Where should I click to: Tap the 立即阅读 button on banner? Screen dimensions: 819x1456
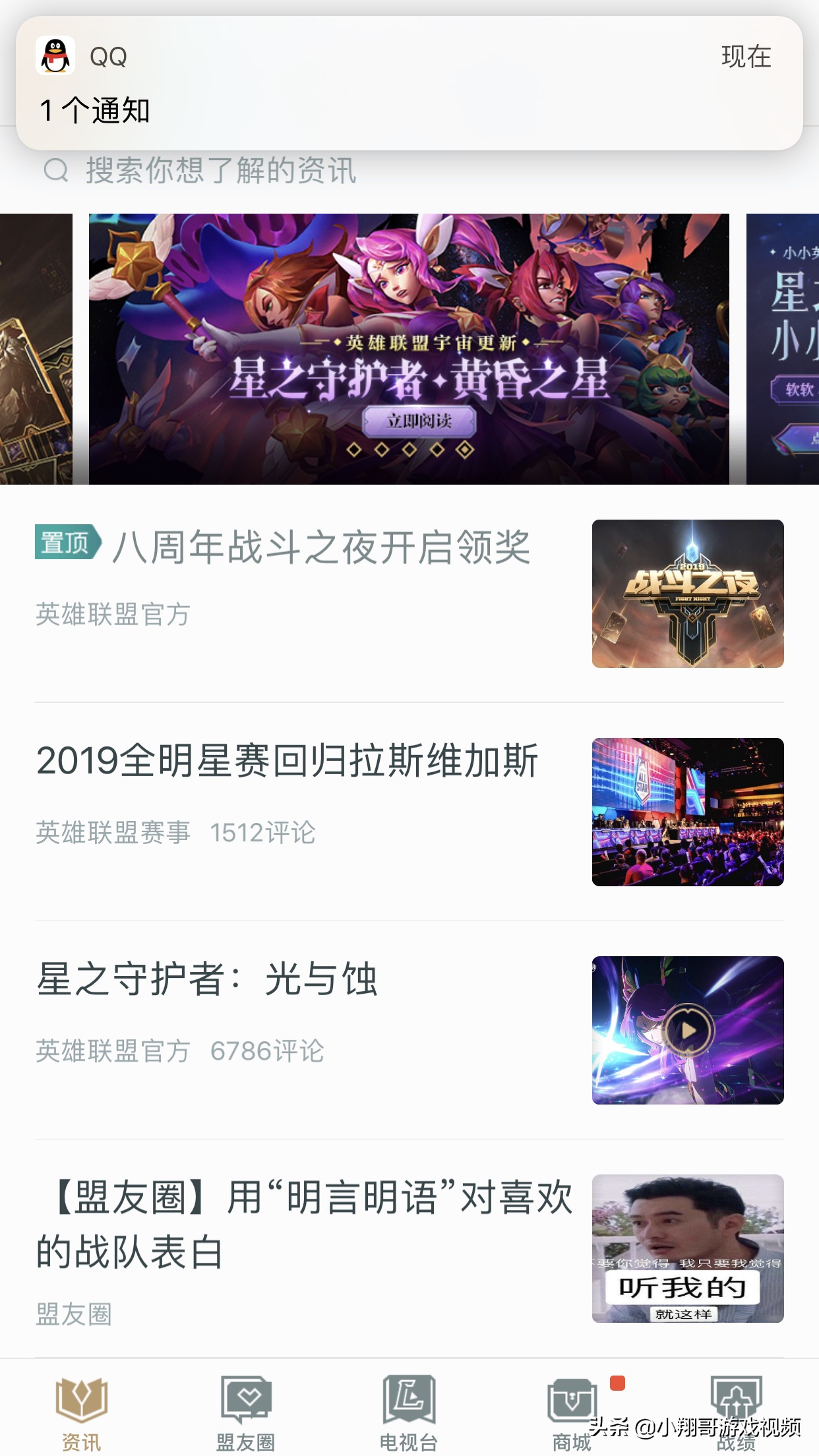pos(419,421)
